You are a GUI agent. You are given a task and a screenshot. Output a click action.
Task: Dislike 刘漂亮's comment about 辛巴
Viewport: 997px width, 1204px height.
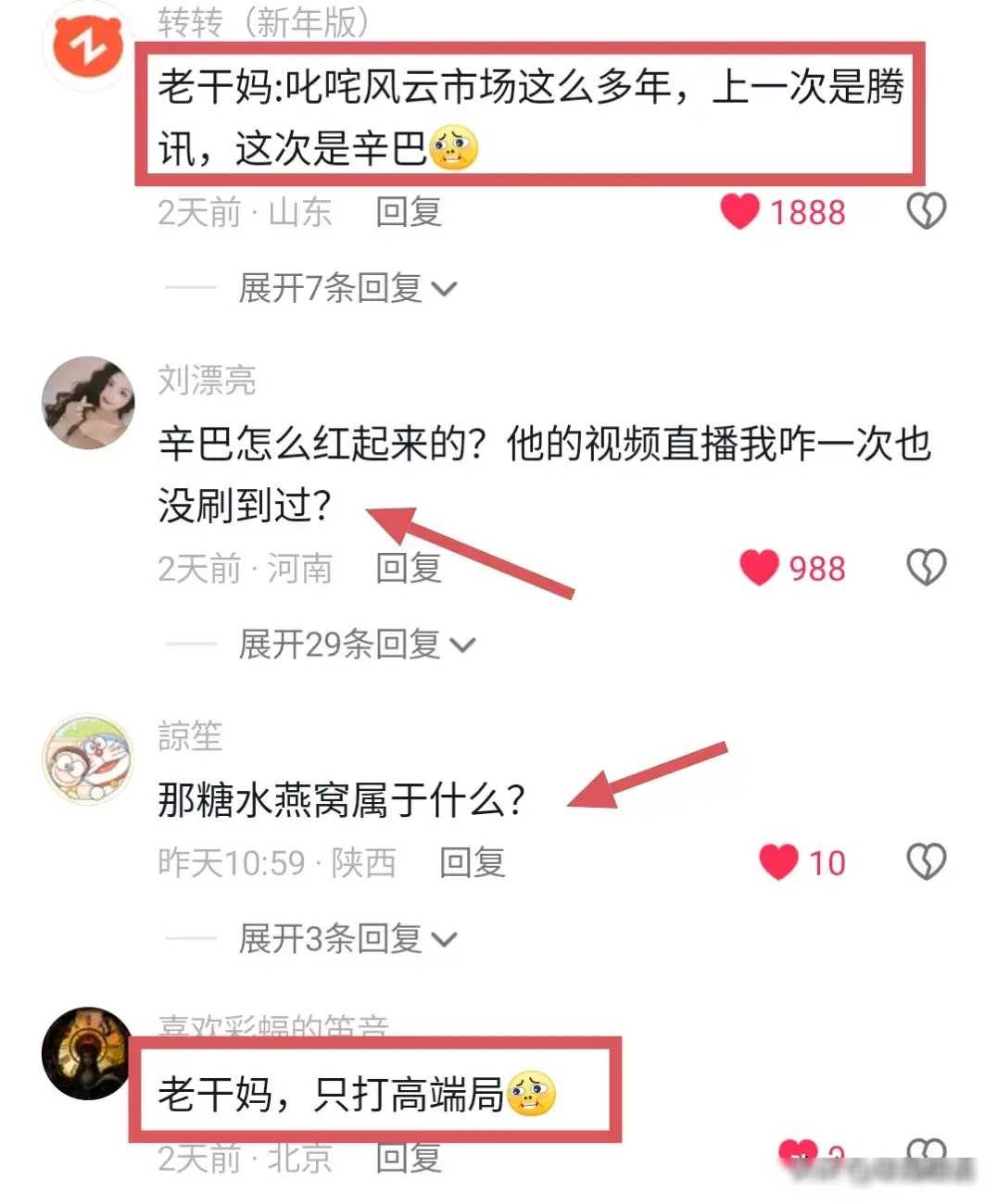925,568
